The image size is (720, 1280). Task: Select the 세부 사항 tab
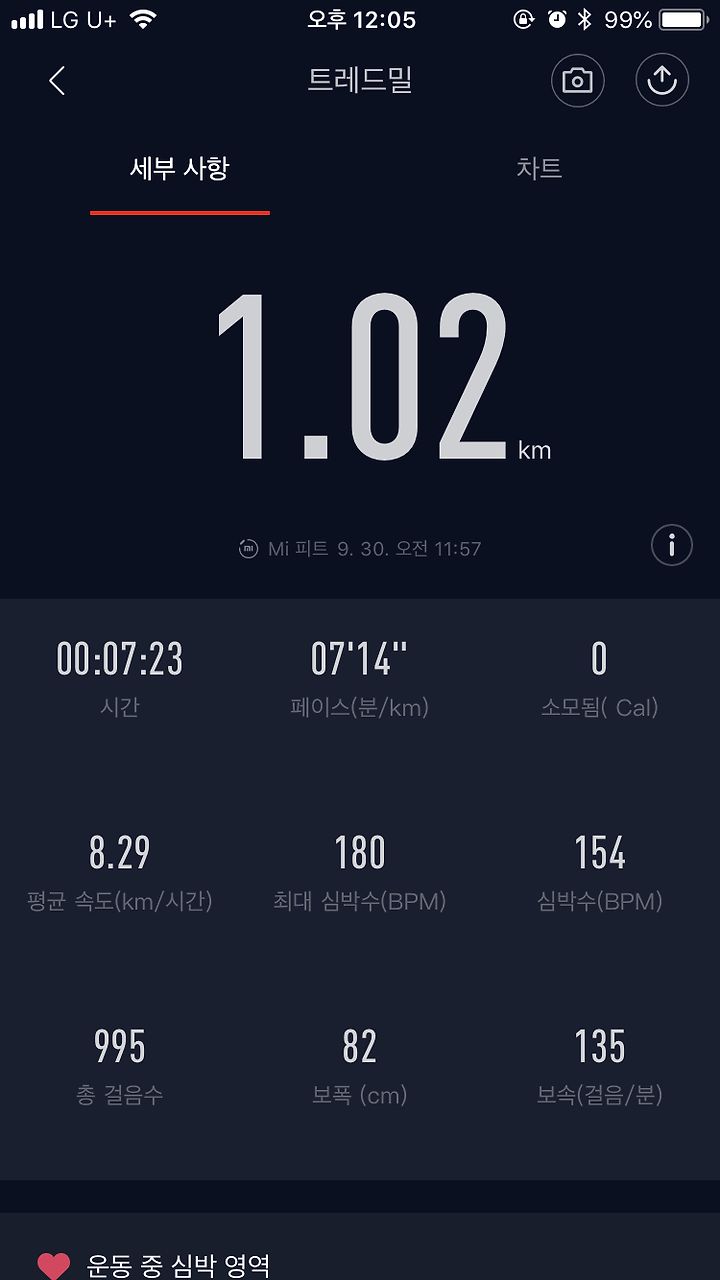click(180, 168)
